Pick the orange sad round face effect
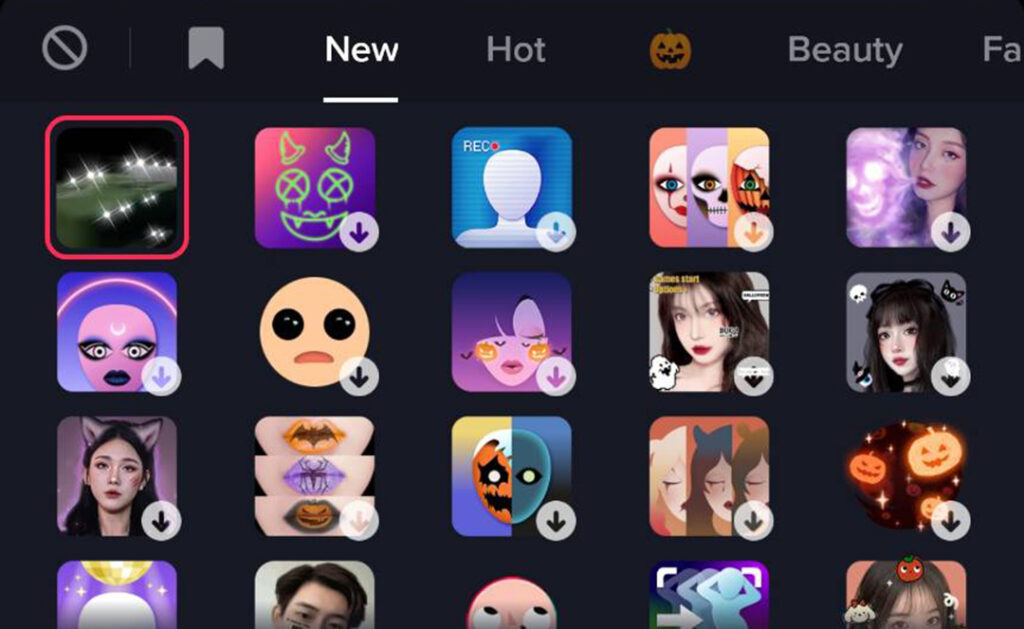This screenshot has width=1024, height=629. [x=314, y=332]
